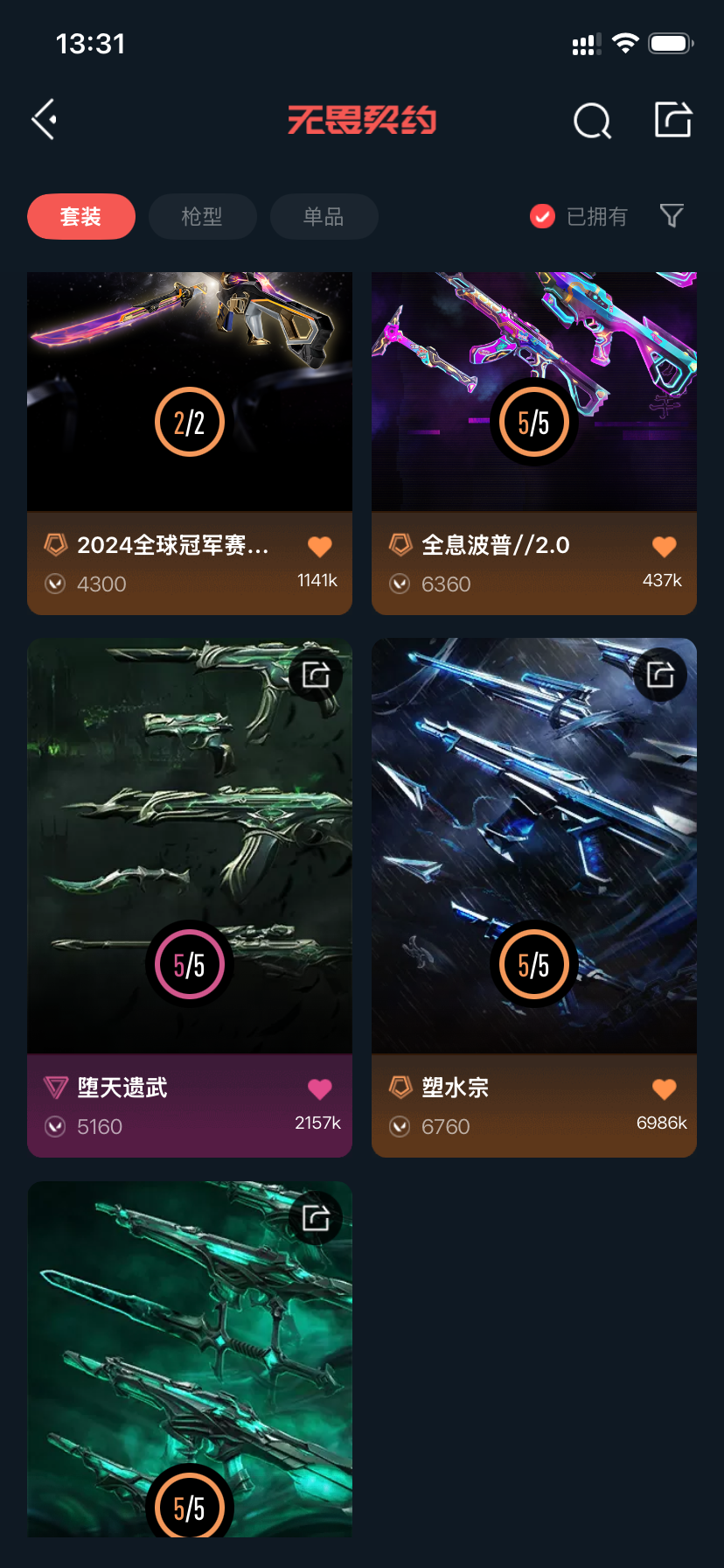Go back using the back arrow

45,120
